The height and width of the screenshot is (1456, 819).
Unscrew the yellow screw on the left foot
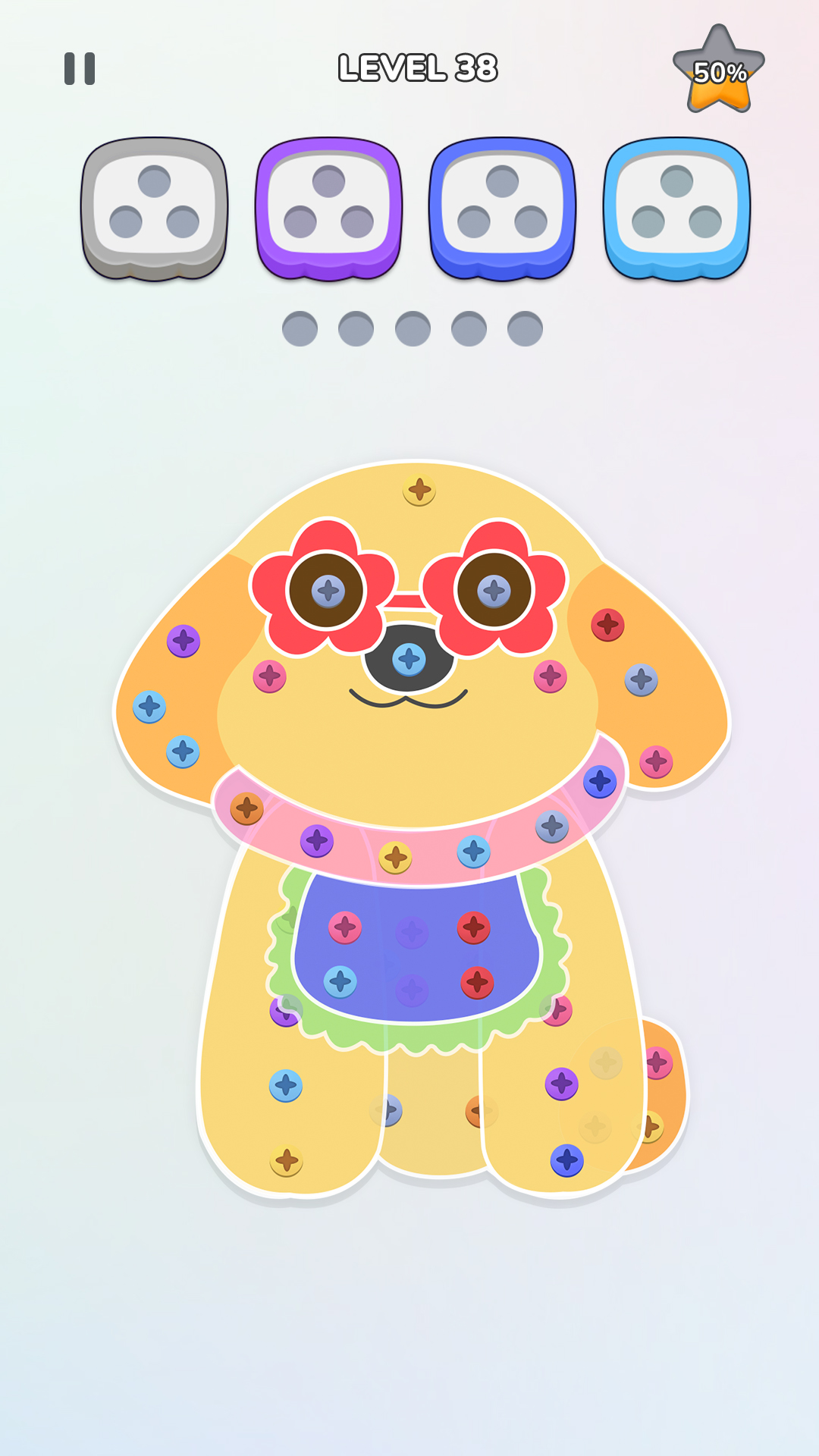(x=287, y=1160)
